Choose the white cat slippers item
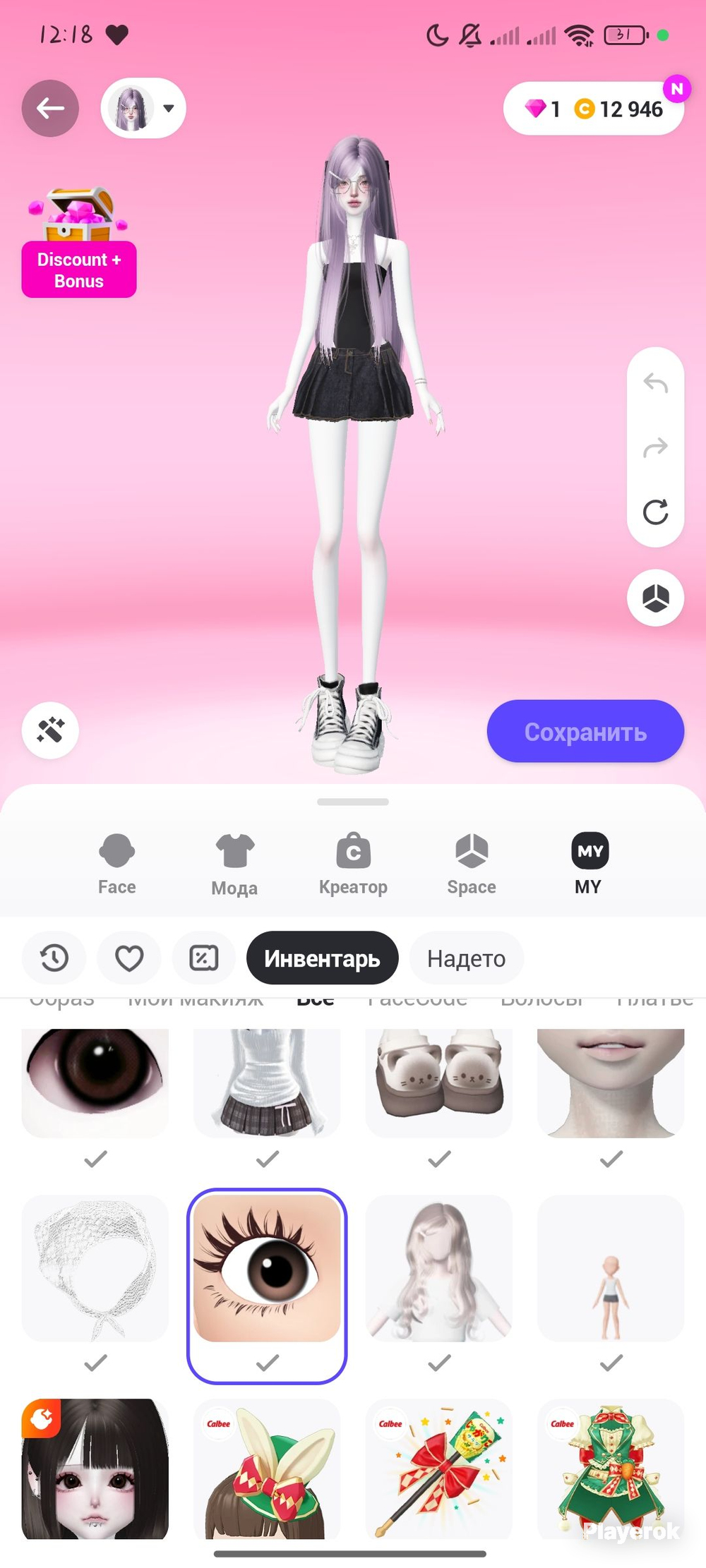 pos(438,1081)
